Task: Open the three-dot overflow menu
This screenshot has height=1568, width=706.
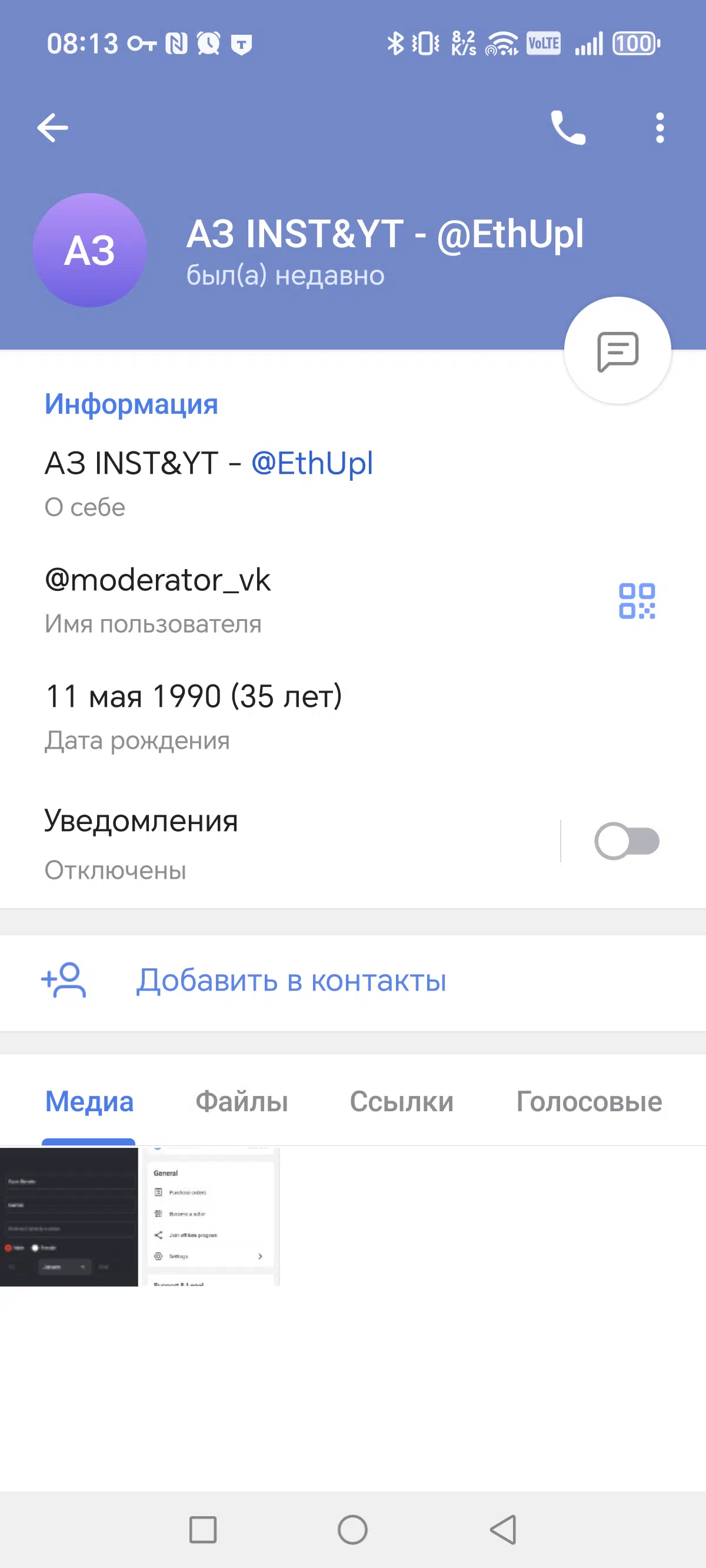Action: click(660, 128)
